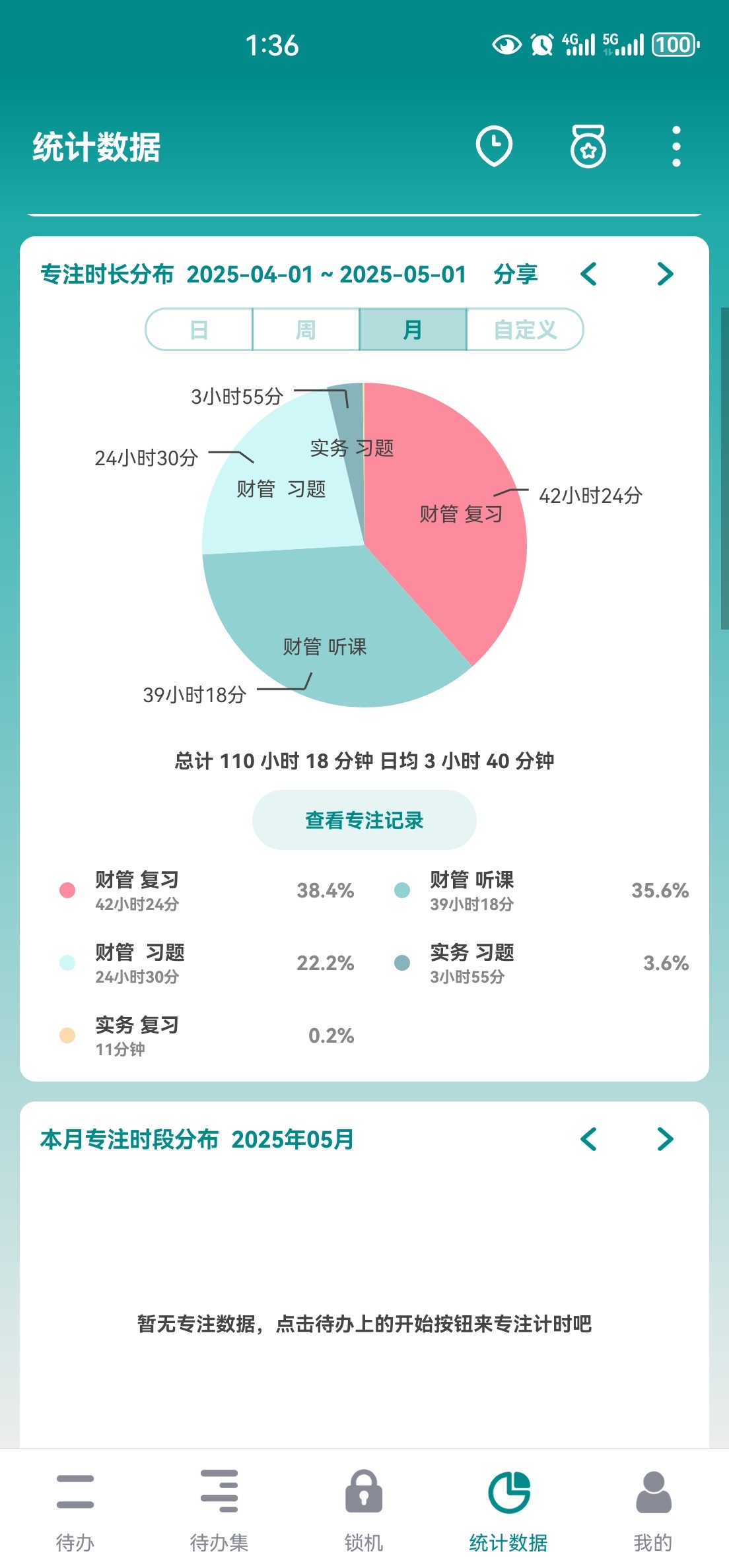Switch to the 周 view
Viewport: 729px width, 1568px height.
click(306, 329)
